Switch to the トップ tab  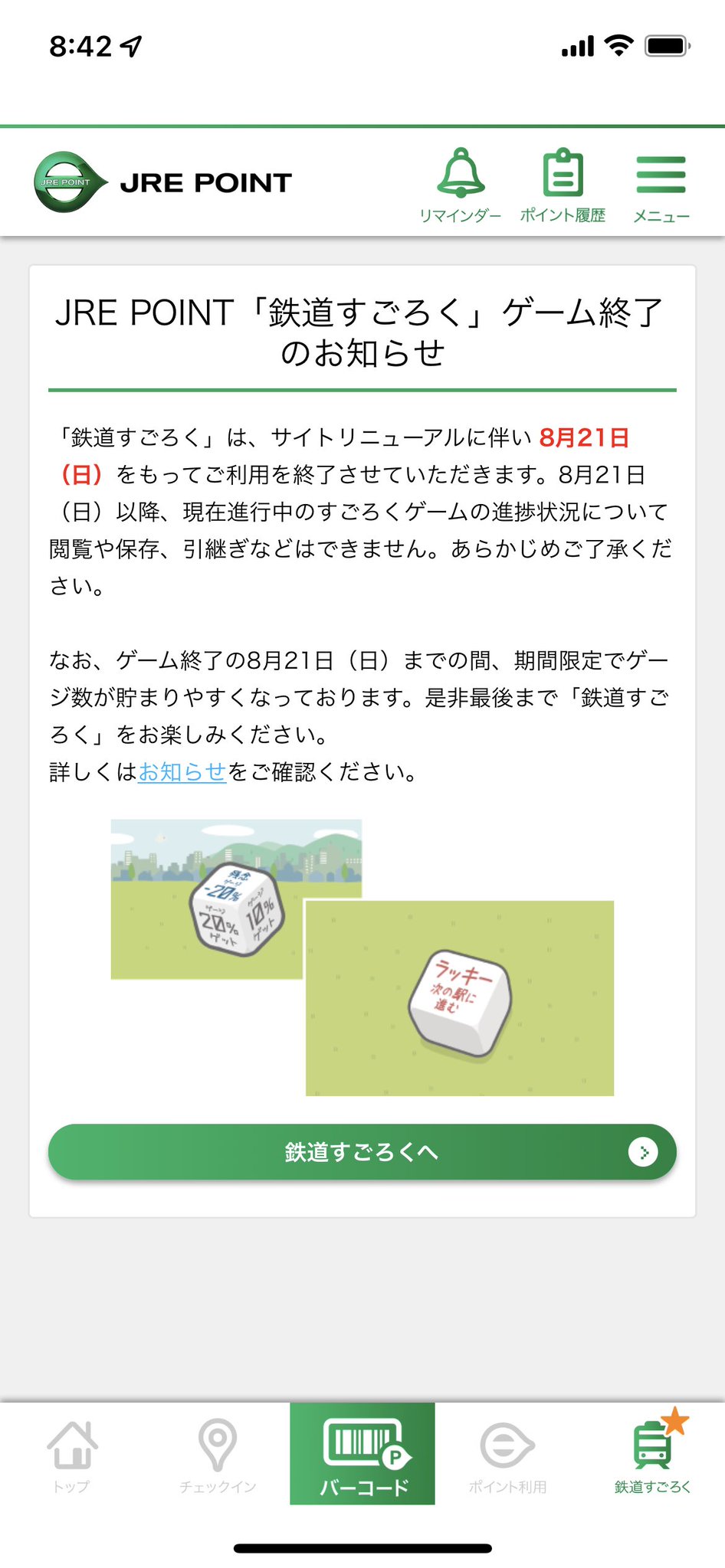72,1455
